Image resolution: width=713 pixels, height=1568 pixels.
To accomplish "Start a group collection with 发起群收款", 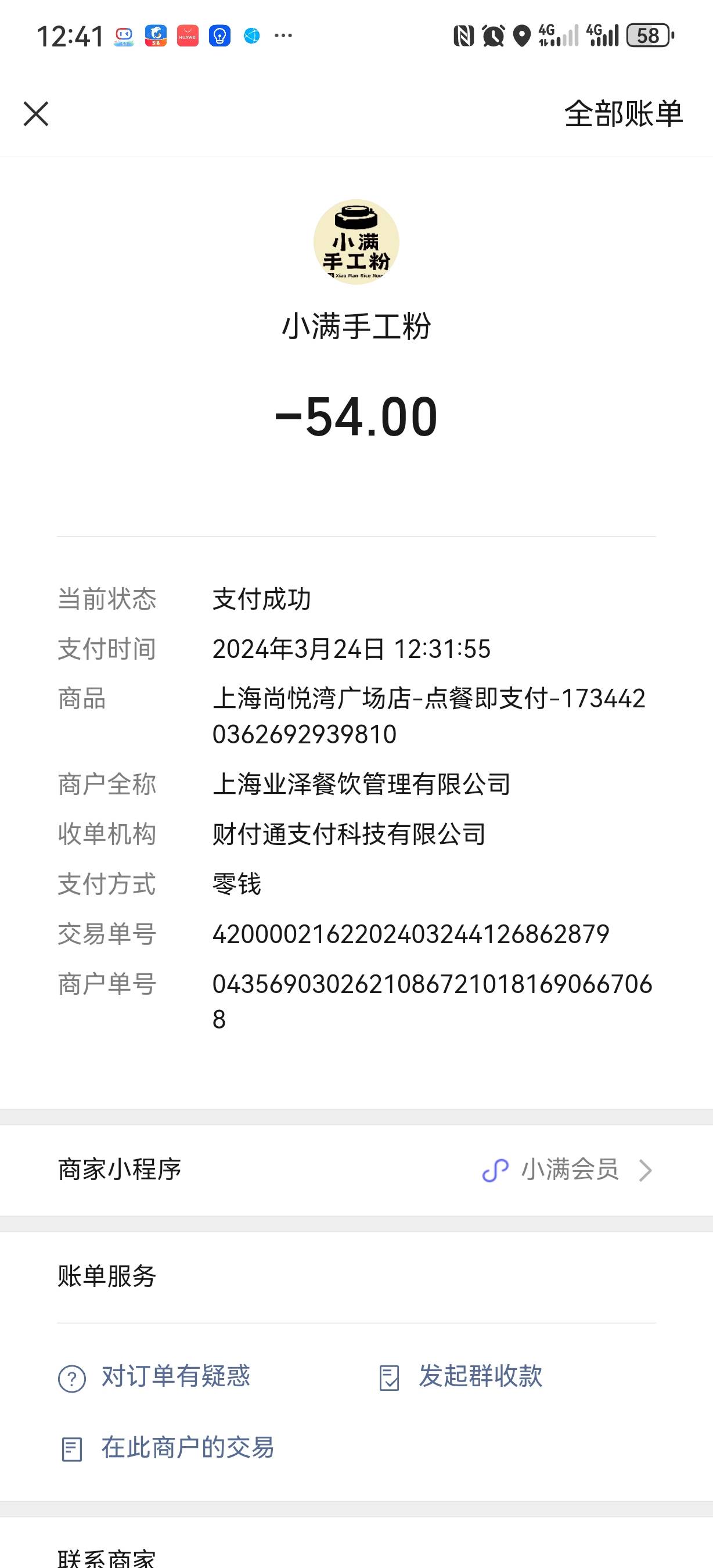I will point(460,1376).
